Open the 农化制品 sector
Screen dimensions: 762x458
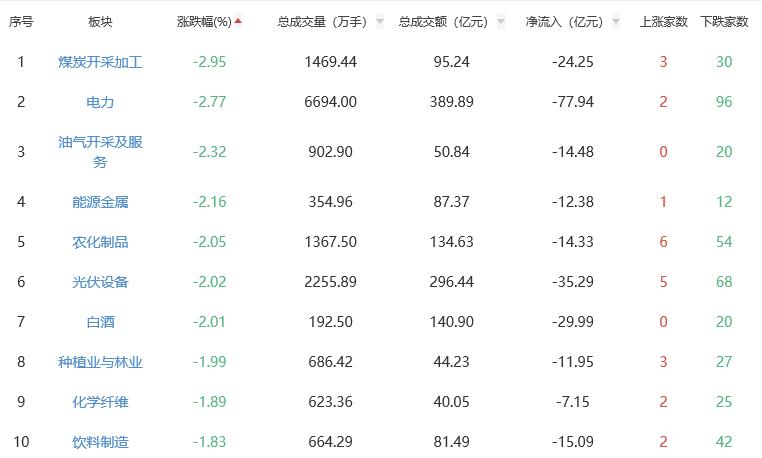pyautogui.click(x=100, y=242)
